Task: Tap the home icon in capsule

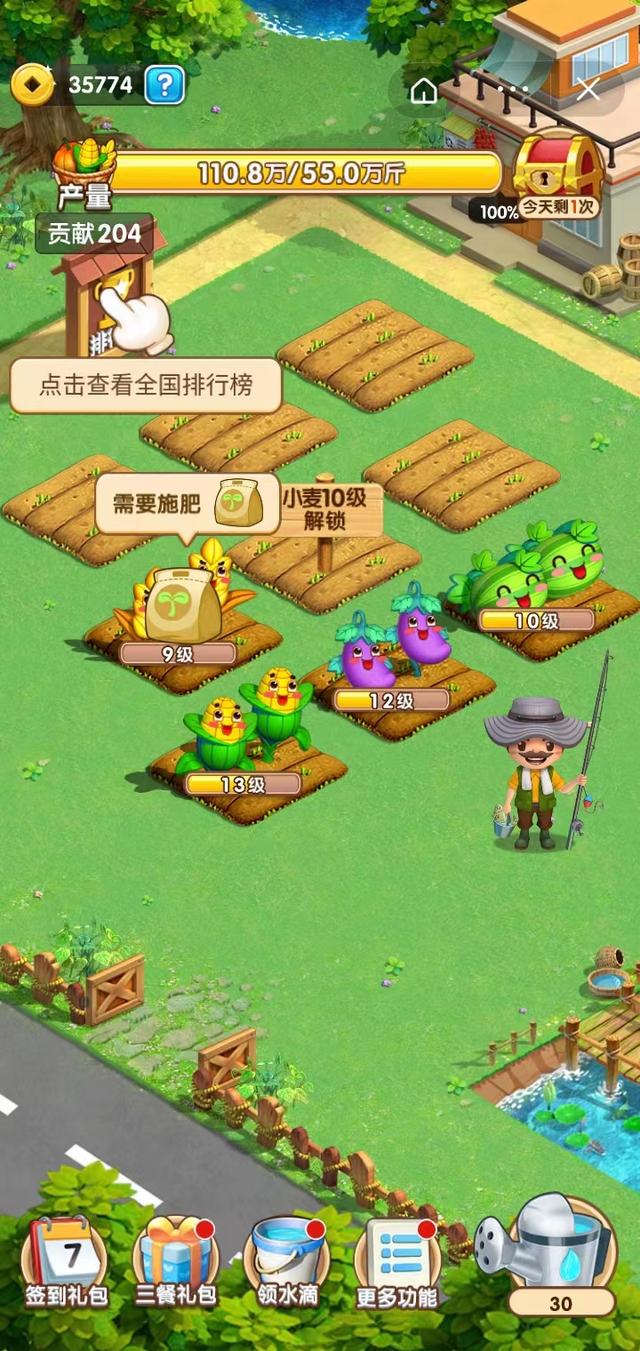Action: (x=424, y=91)
